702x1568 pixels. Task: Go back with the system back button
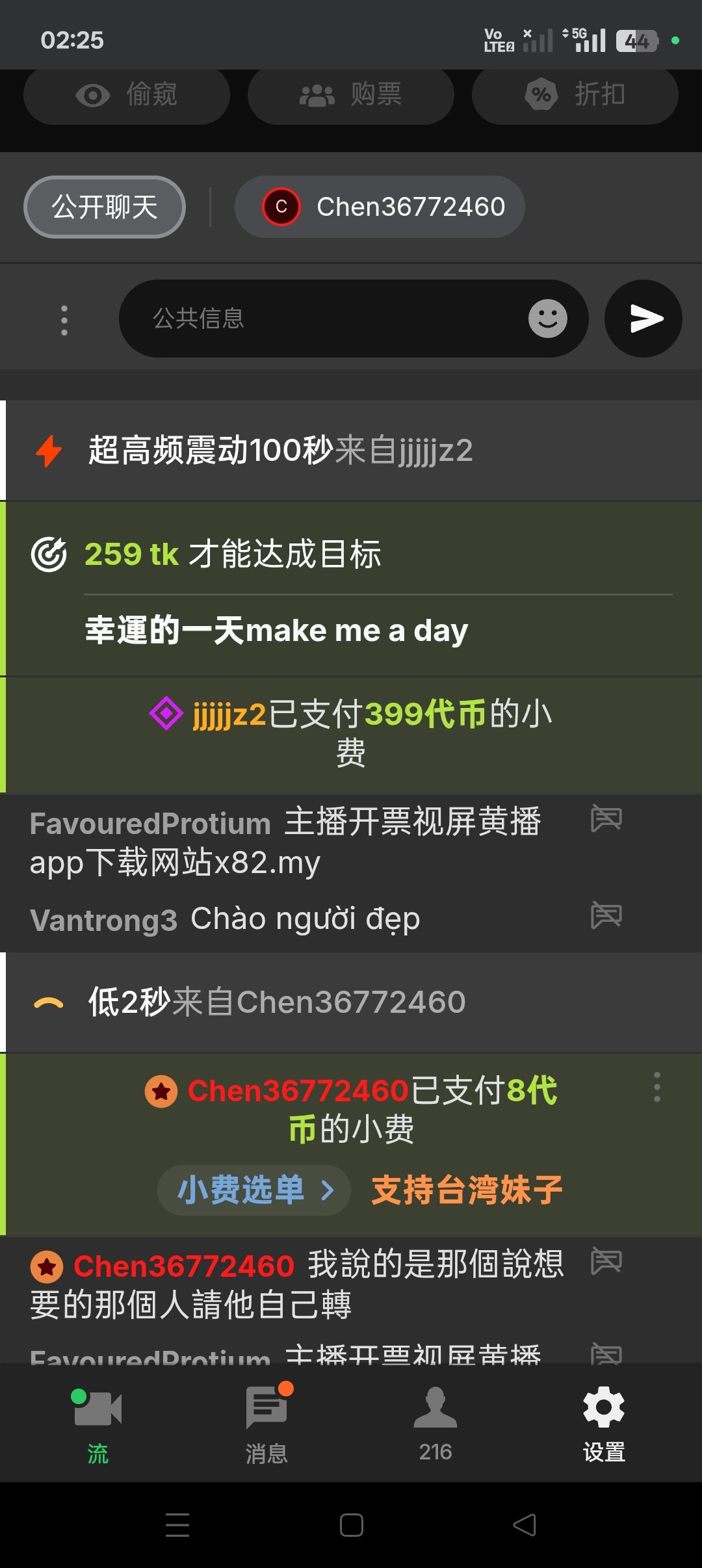point(525,1525)
